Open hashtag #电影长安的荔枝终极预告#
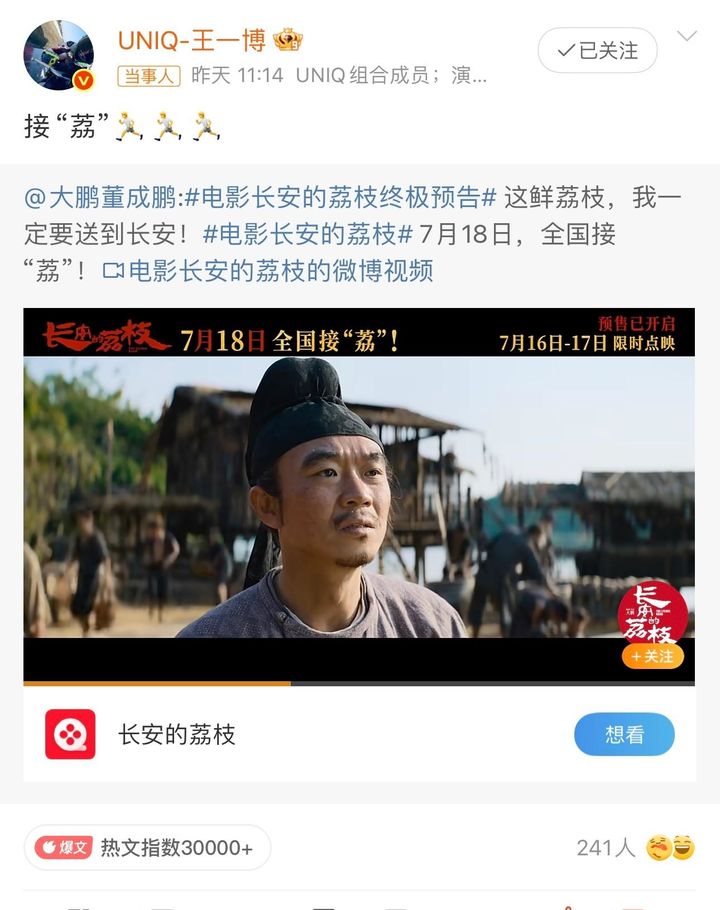 pos(341,198)
